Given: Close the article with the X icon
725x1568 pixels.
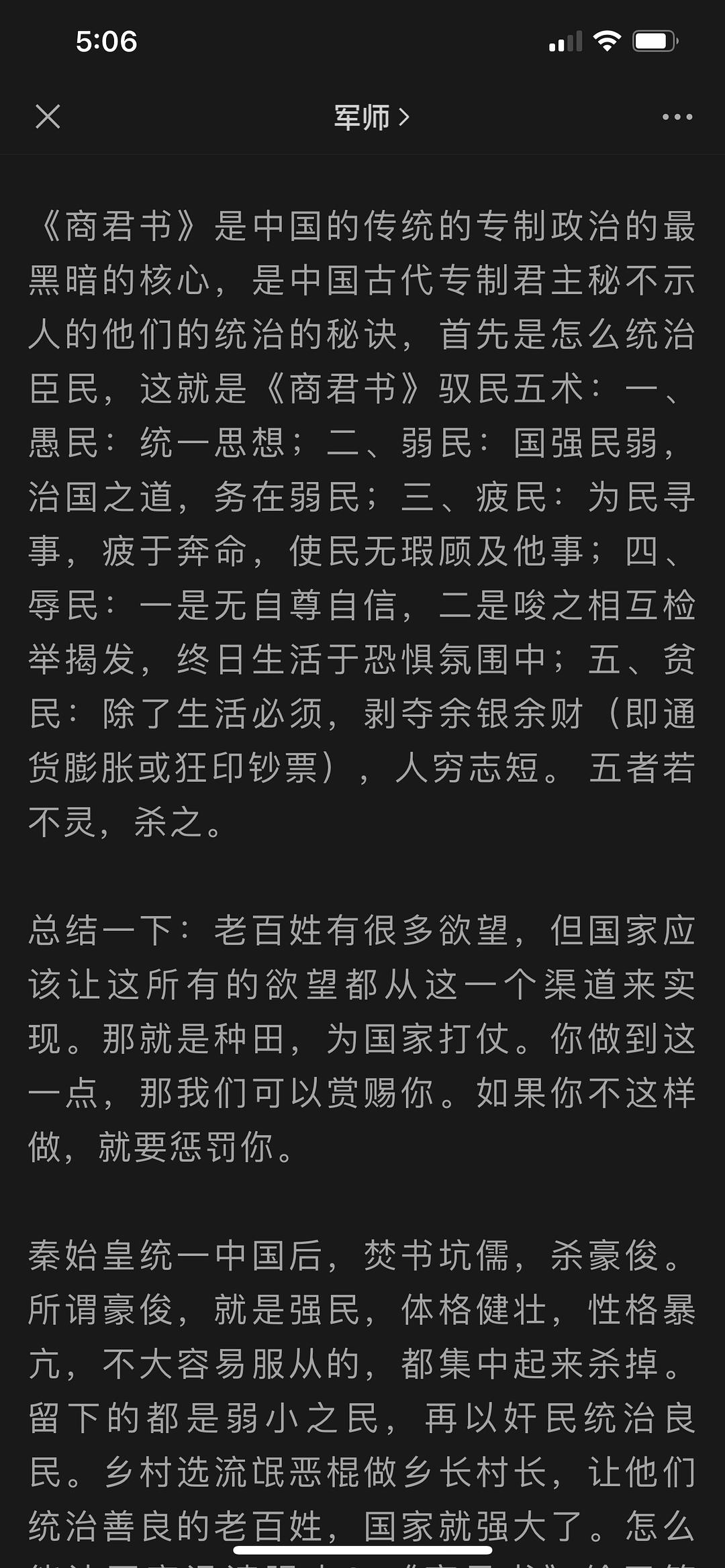Looking at the screenshot, I should point(48,117).
